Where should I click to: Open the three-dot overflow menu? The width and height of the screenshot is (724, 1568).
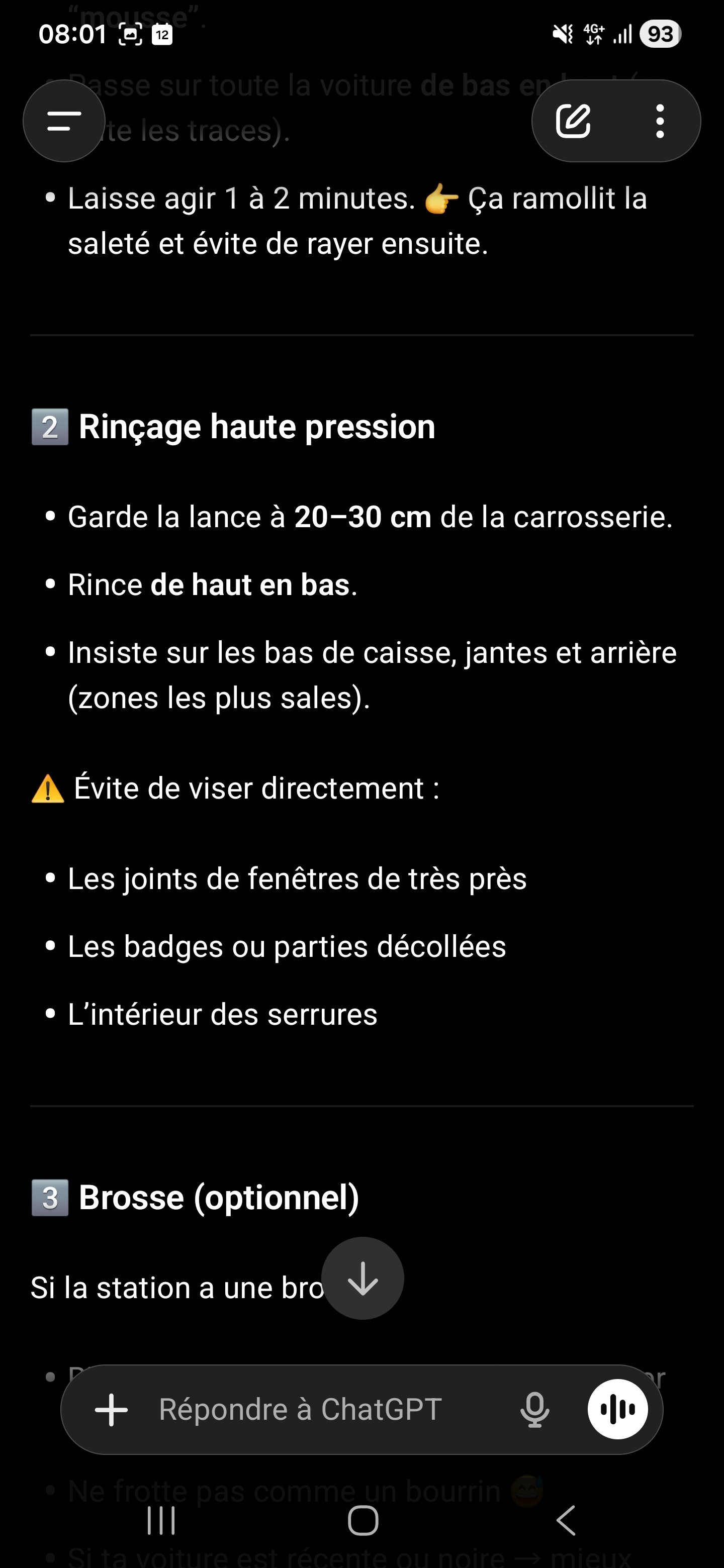[x=660, y=121]
